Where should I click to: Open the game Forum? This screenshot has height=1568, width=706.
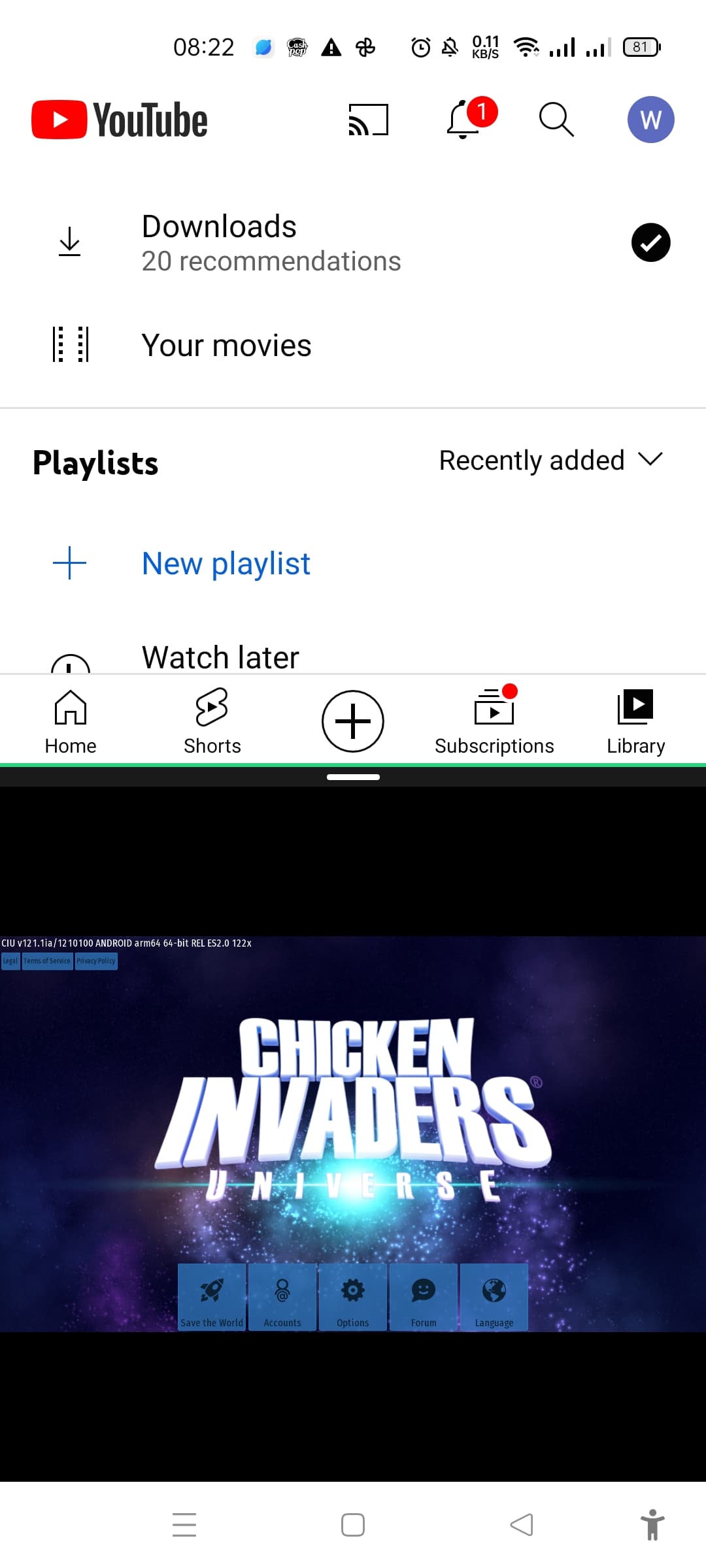click(424, 1296)
